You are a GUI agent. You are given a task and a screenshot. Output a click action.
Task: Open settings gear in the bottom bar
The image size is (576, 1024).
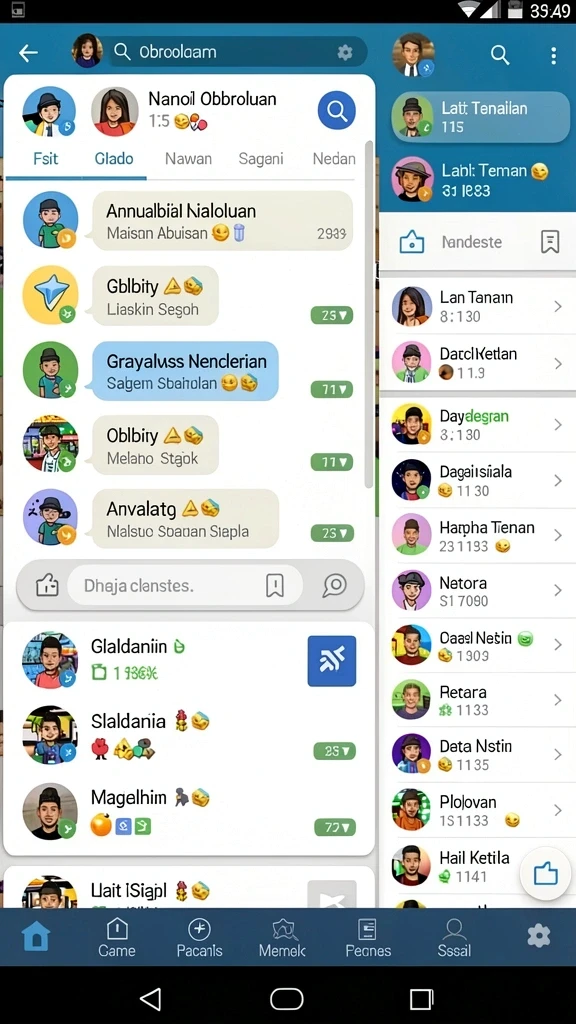tap(539, 936)
